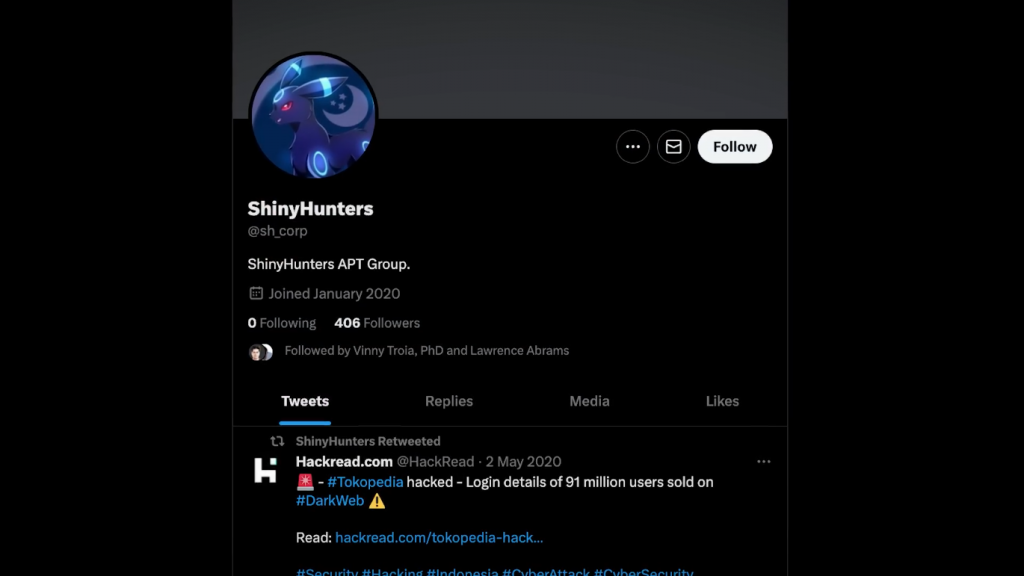The height and width of the screenshot is (576, 1024).
Task: Open the Hackread.com tweet options menu
Action: (x=764, y=462)
